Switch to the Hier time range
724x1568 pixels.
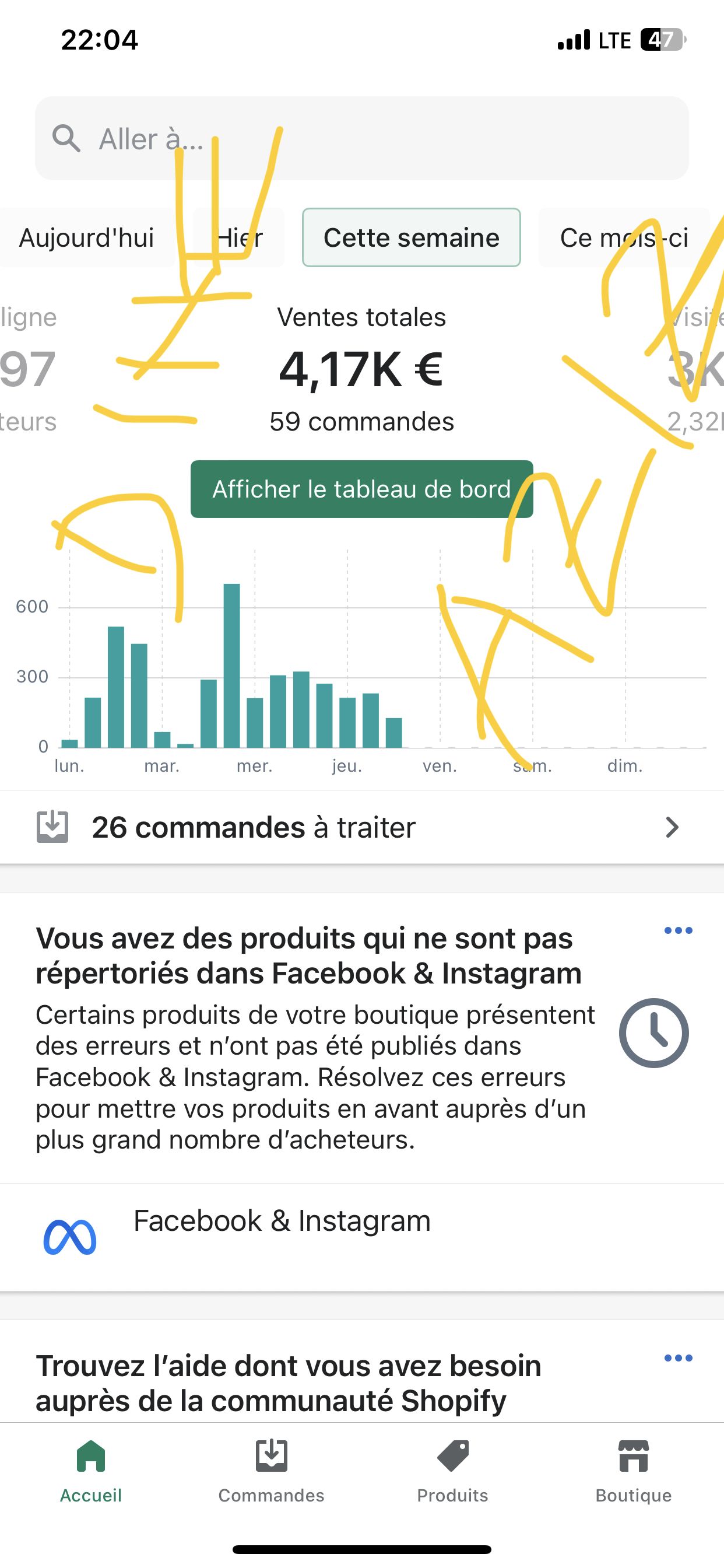[240, 237]
